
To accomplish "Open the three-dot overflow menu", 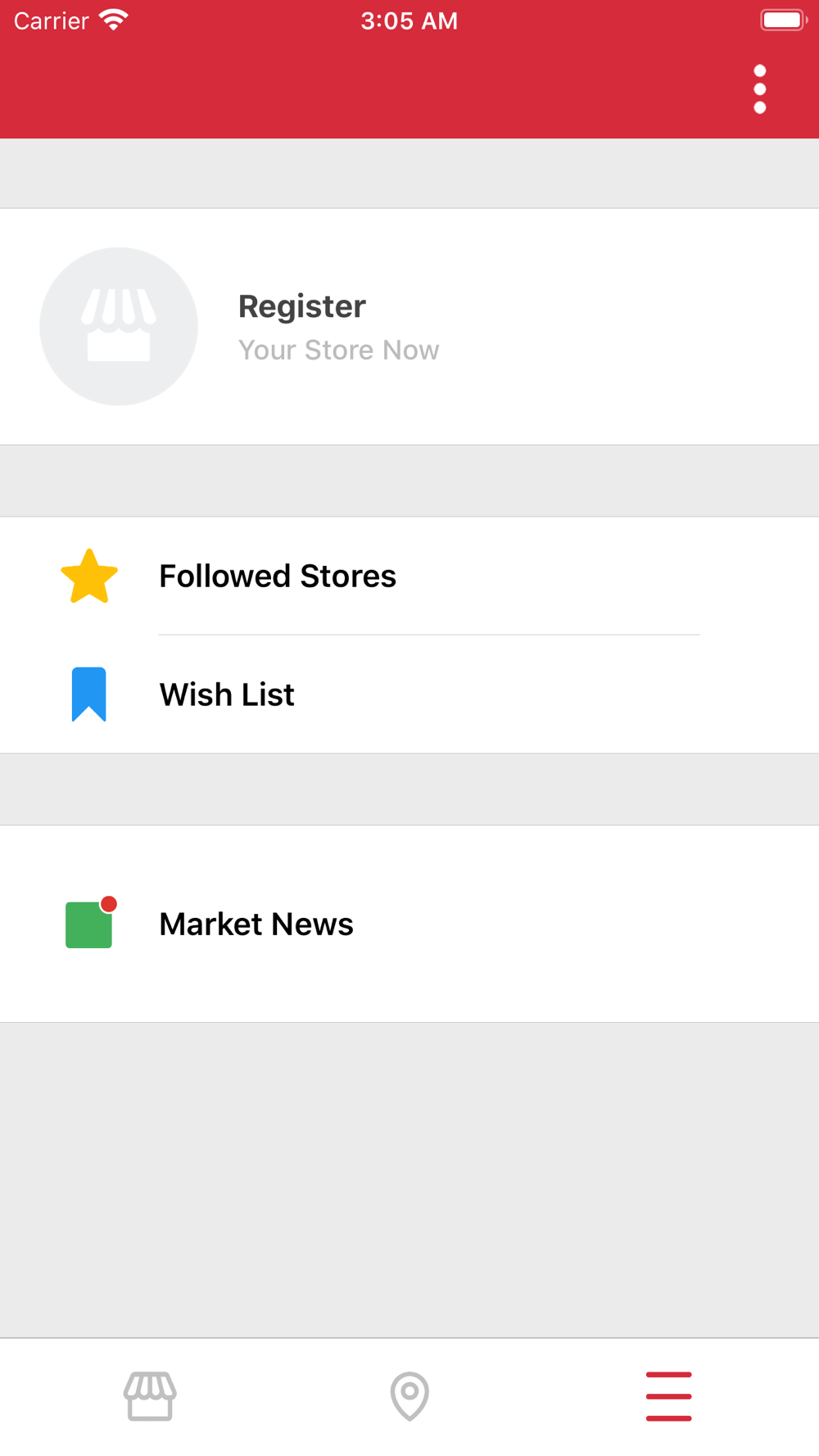I will [x=759, y=89].
